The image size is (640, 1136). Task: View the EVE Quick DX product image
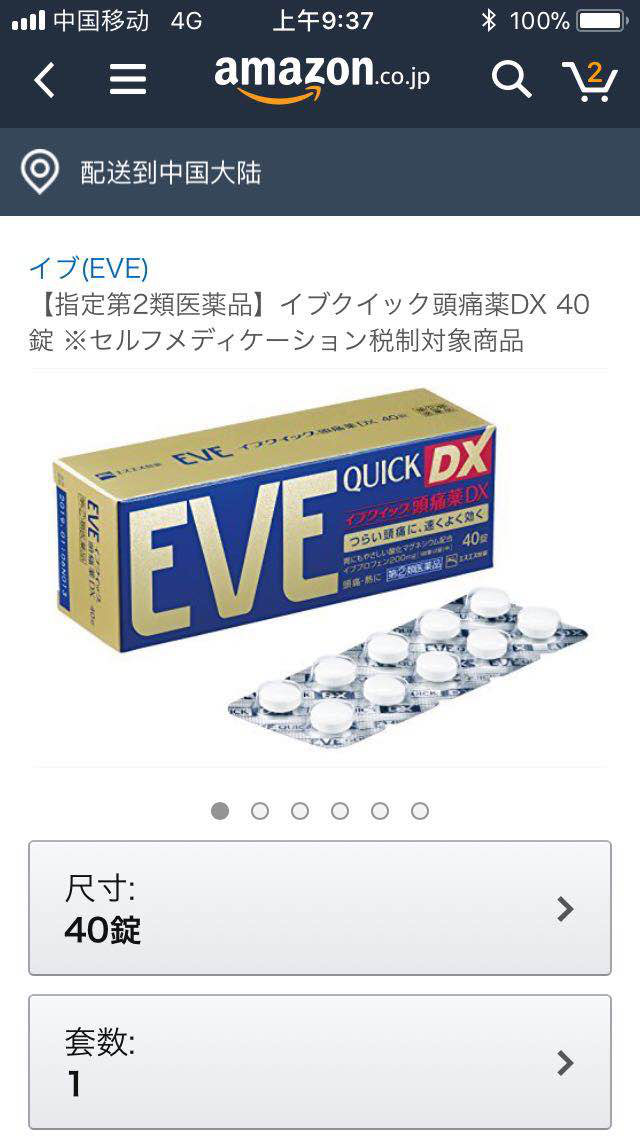pos(320,568)
